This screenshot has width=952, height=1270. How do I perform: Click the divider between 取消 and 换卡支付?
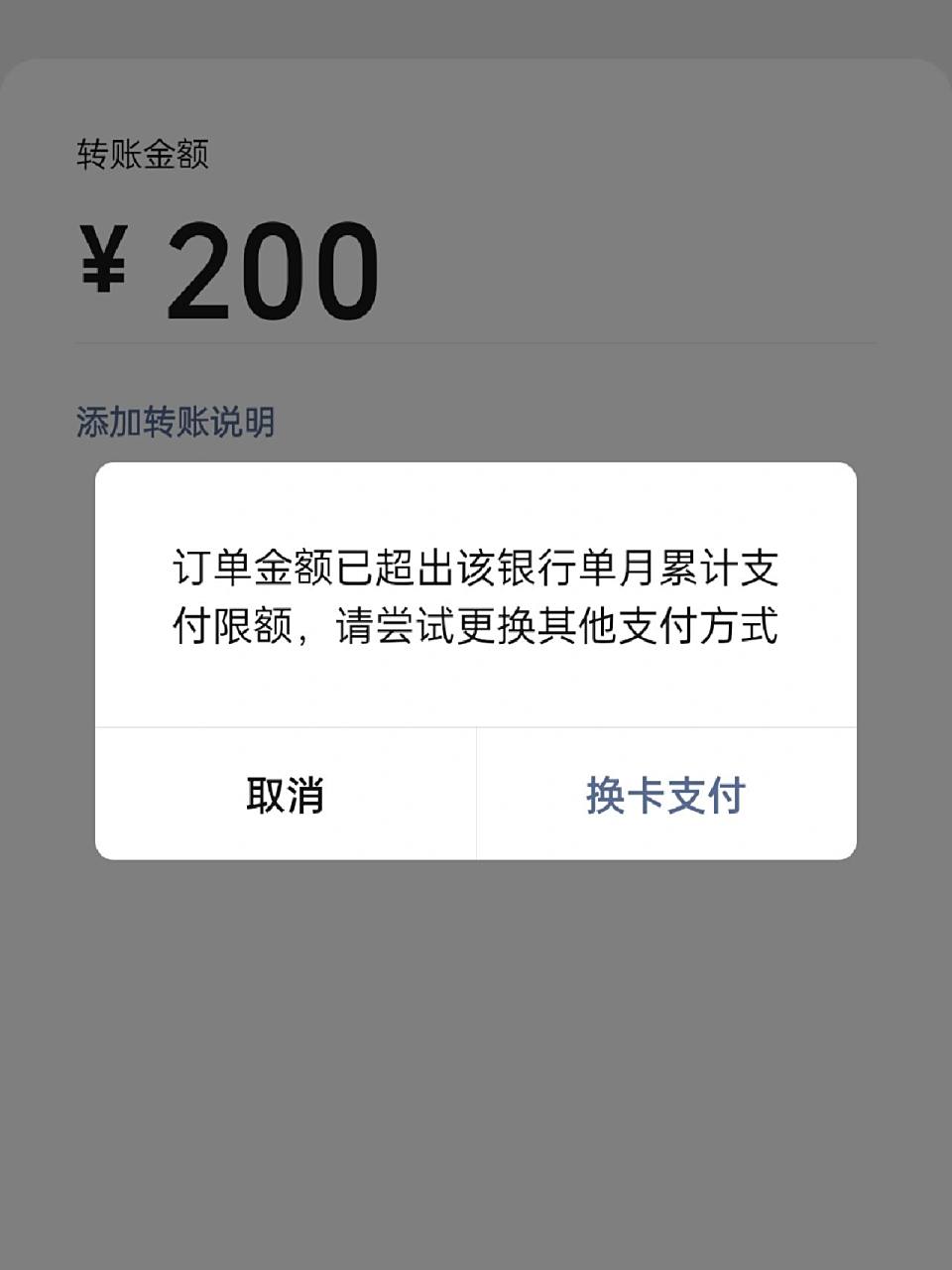pos(475,791)
